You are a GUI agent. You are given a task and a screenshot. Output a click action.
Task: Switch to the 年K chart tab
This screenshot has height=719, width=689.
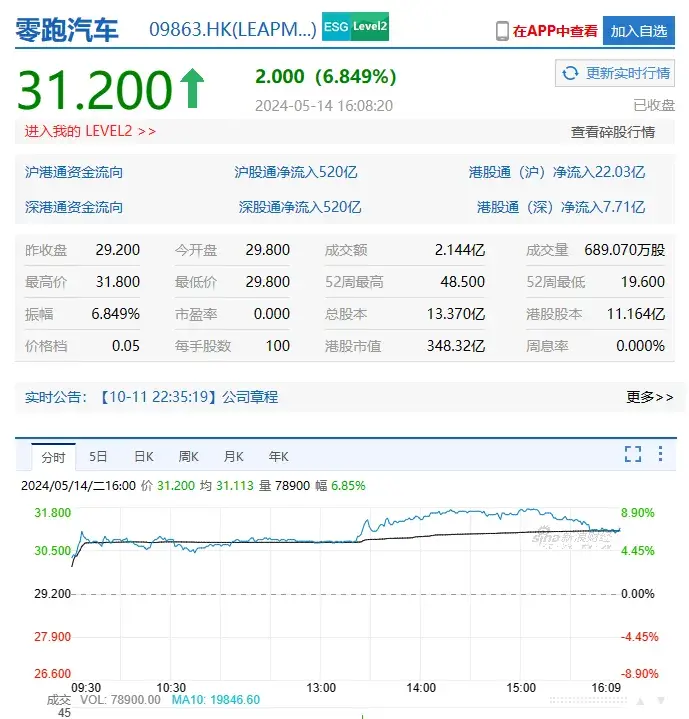278,457
